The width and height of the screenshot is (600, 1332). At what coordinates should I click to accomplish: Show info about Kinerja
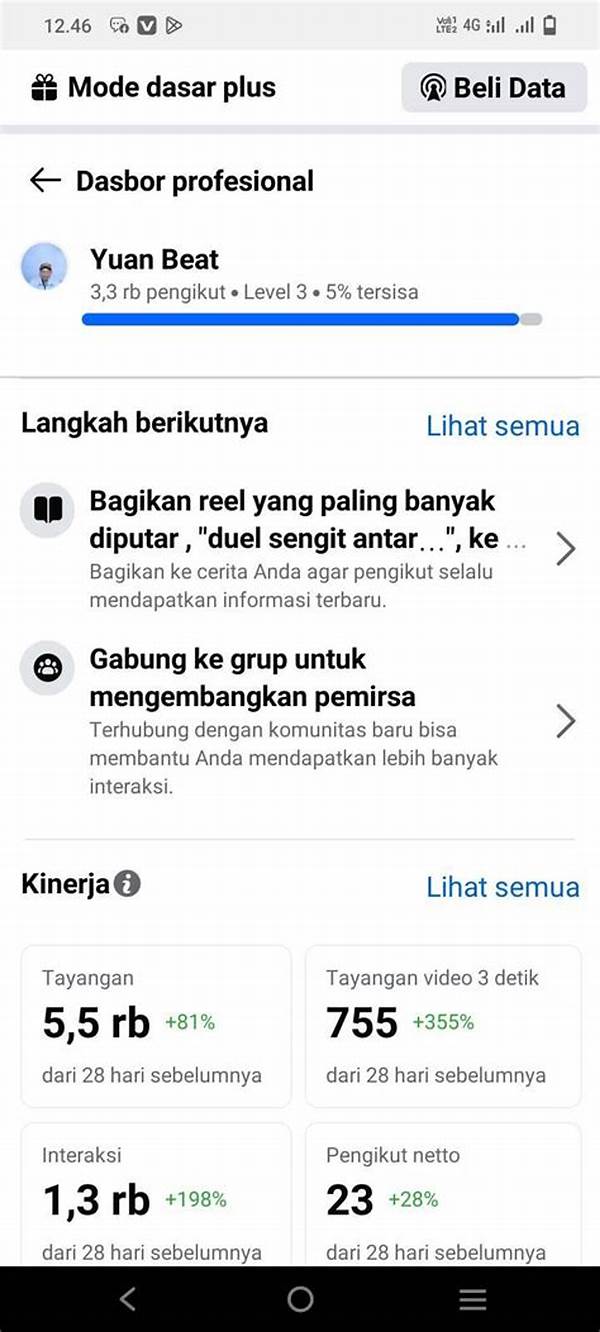tap(127, 884)
